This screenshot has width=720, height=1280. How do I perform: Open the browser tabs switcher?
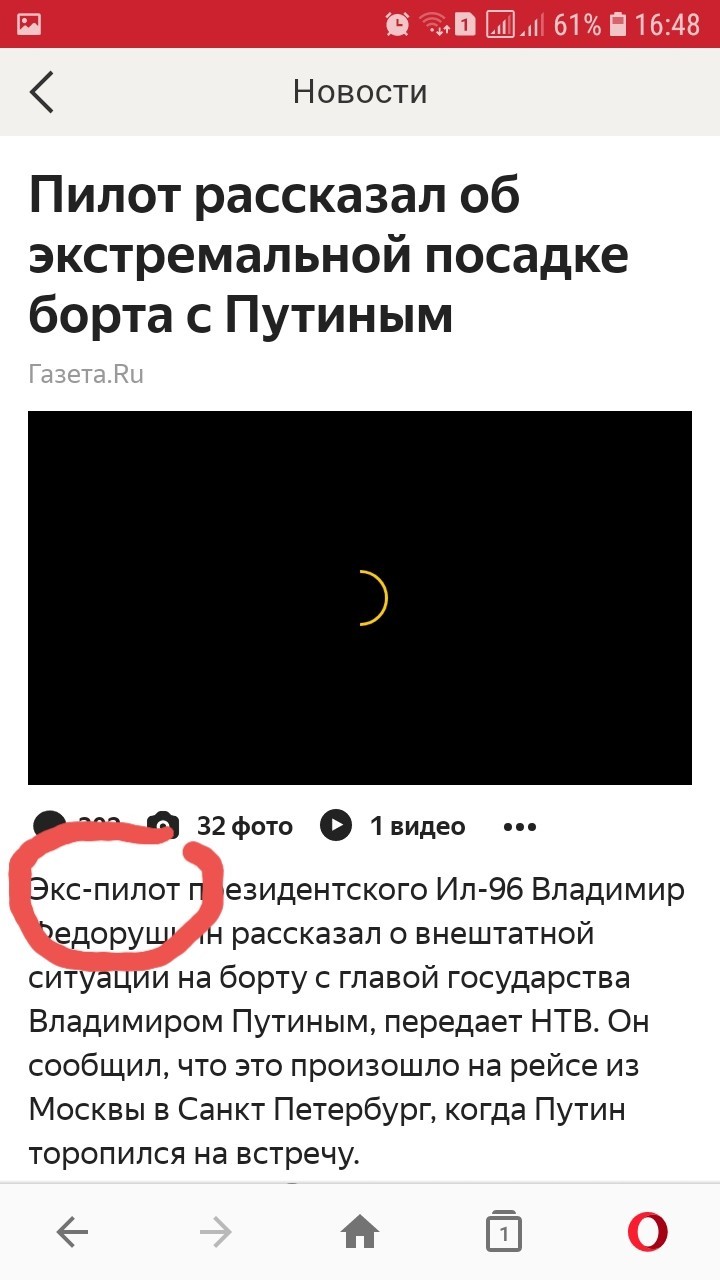click(x=504, y=1232)
